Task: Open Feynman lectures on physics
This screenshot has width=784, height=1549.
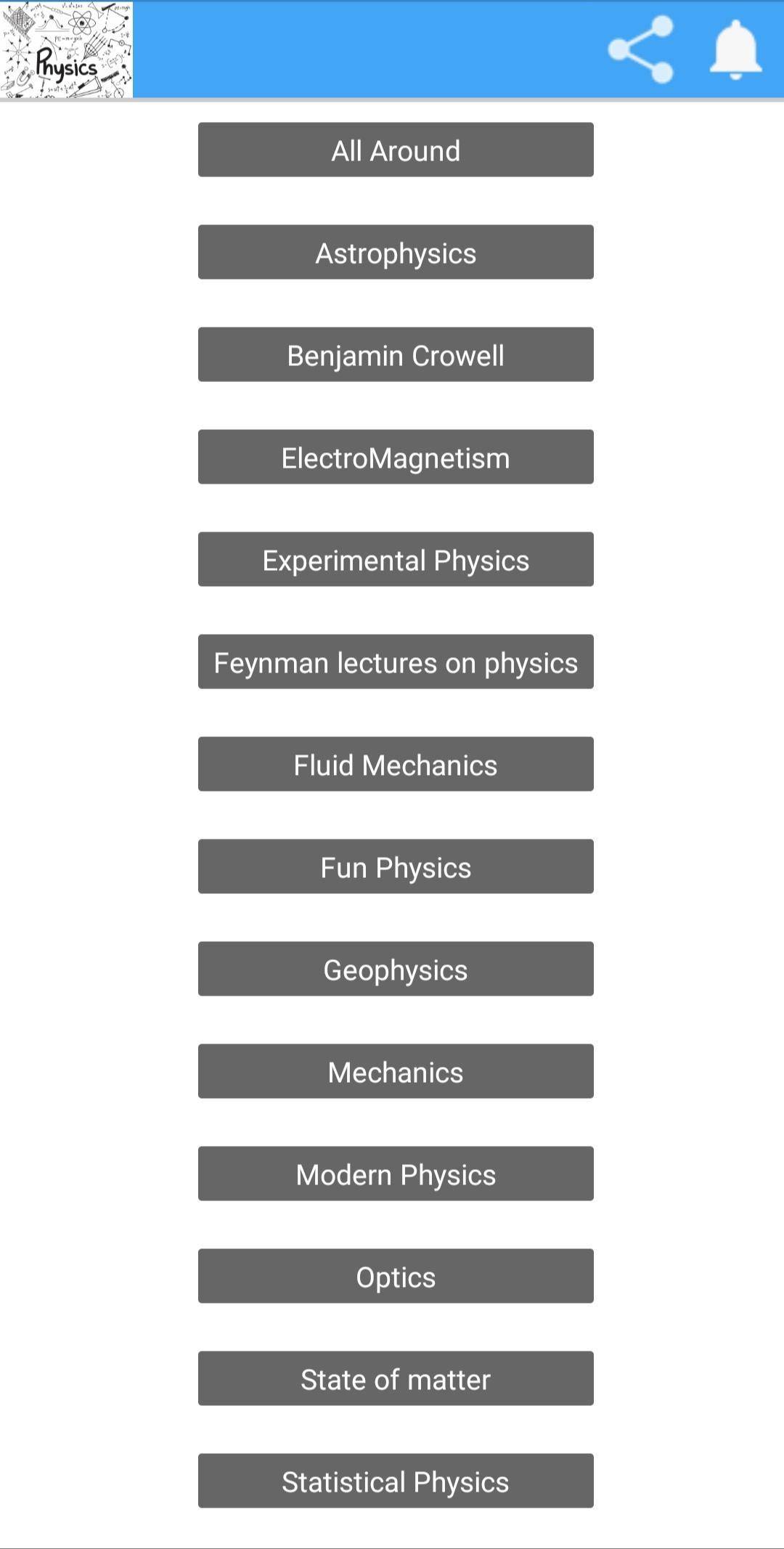Action: click(396, 662)
